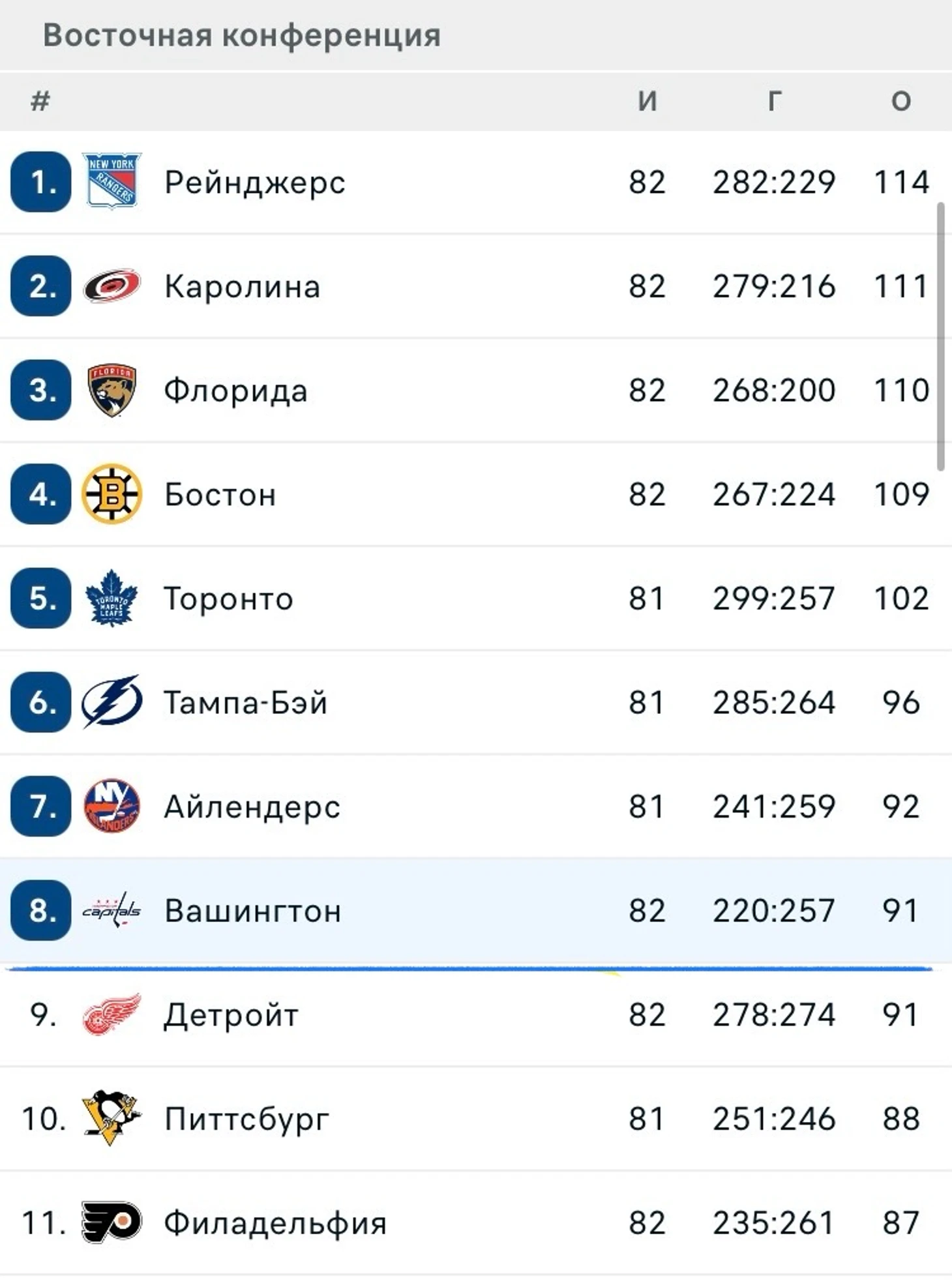This screenshot has height=1287, width=952.
Task: Tap the Торонто row
Action: click(x=228, y=599)
